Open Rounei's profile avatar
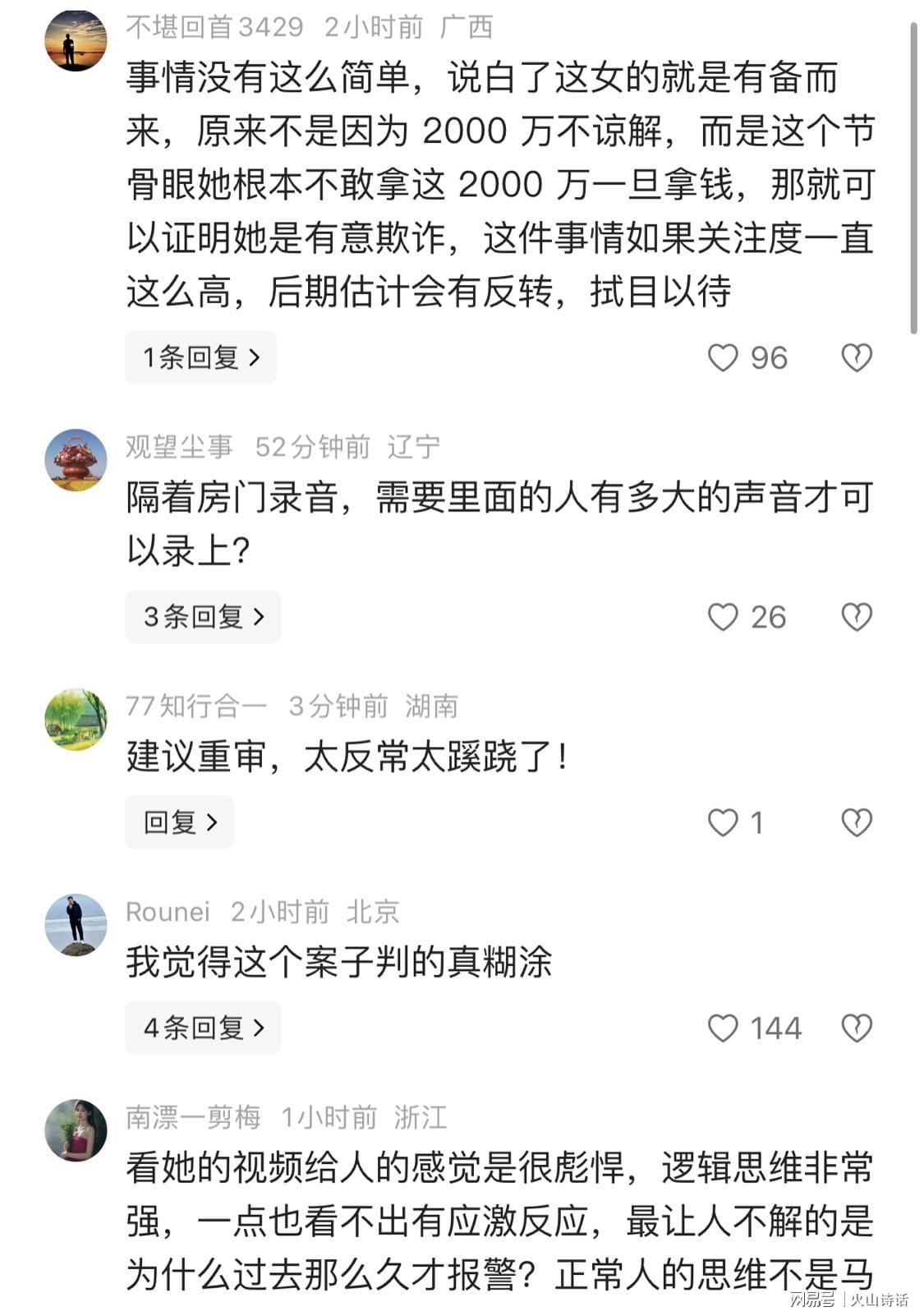 pyautogui.click(x=76, y=925)
